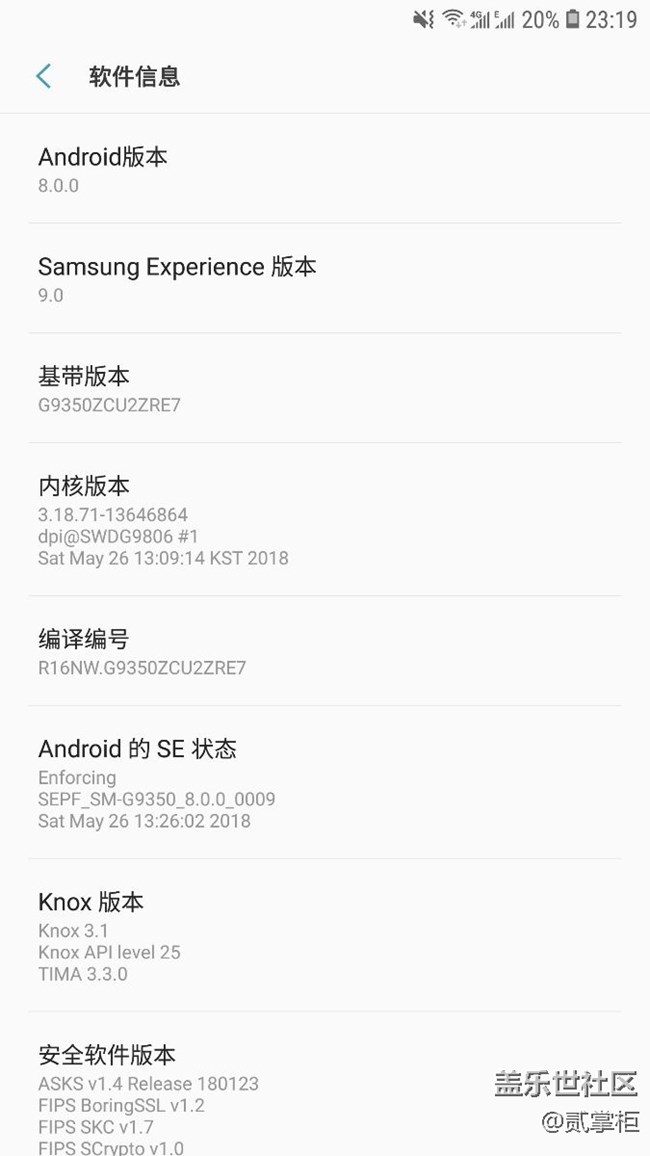Tap the Android版本 row
This screenshot has height=1156, width=650.
[x=325, y=169]
